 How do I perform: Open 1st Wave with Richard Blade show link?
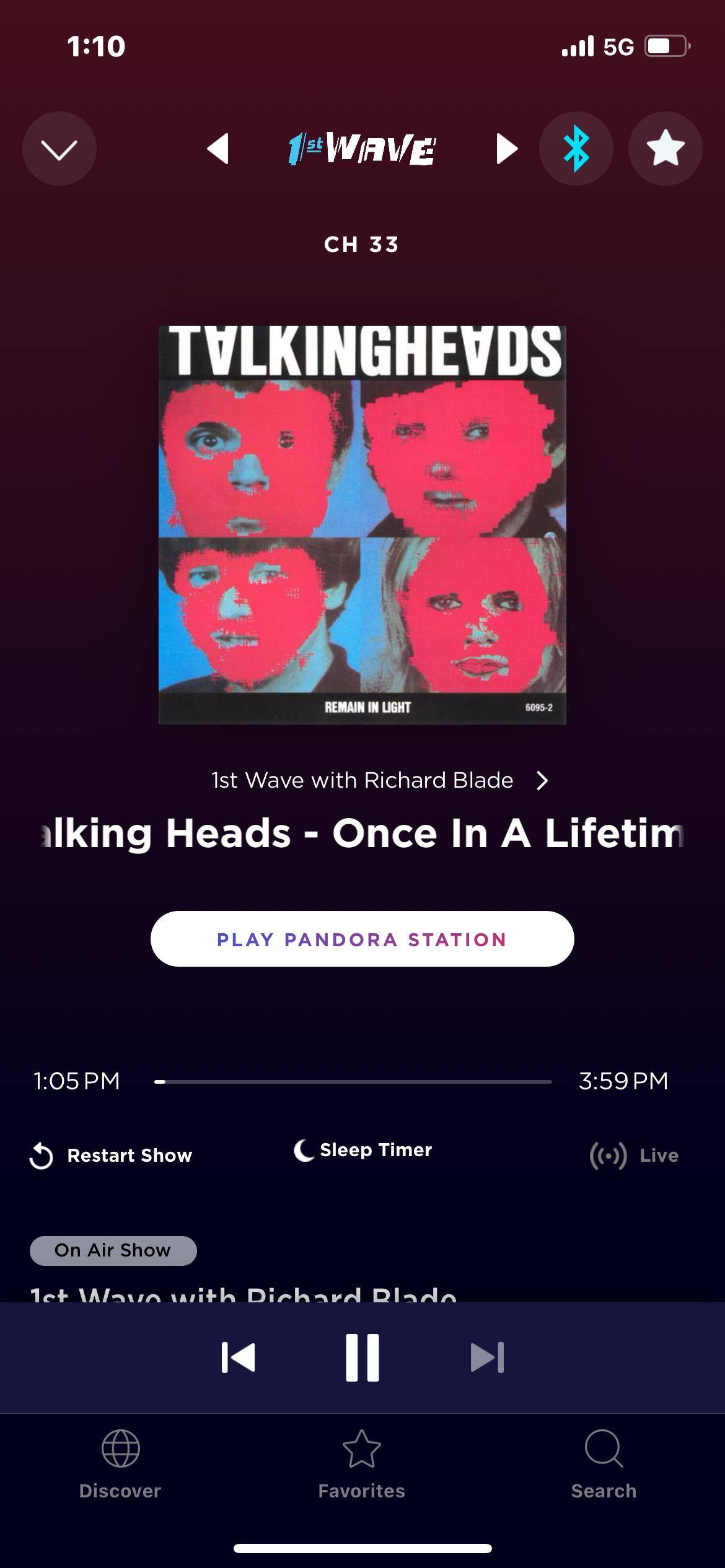379,780
